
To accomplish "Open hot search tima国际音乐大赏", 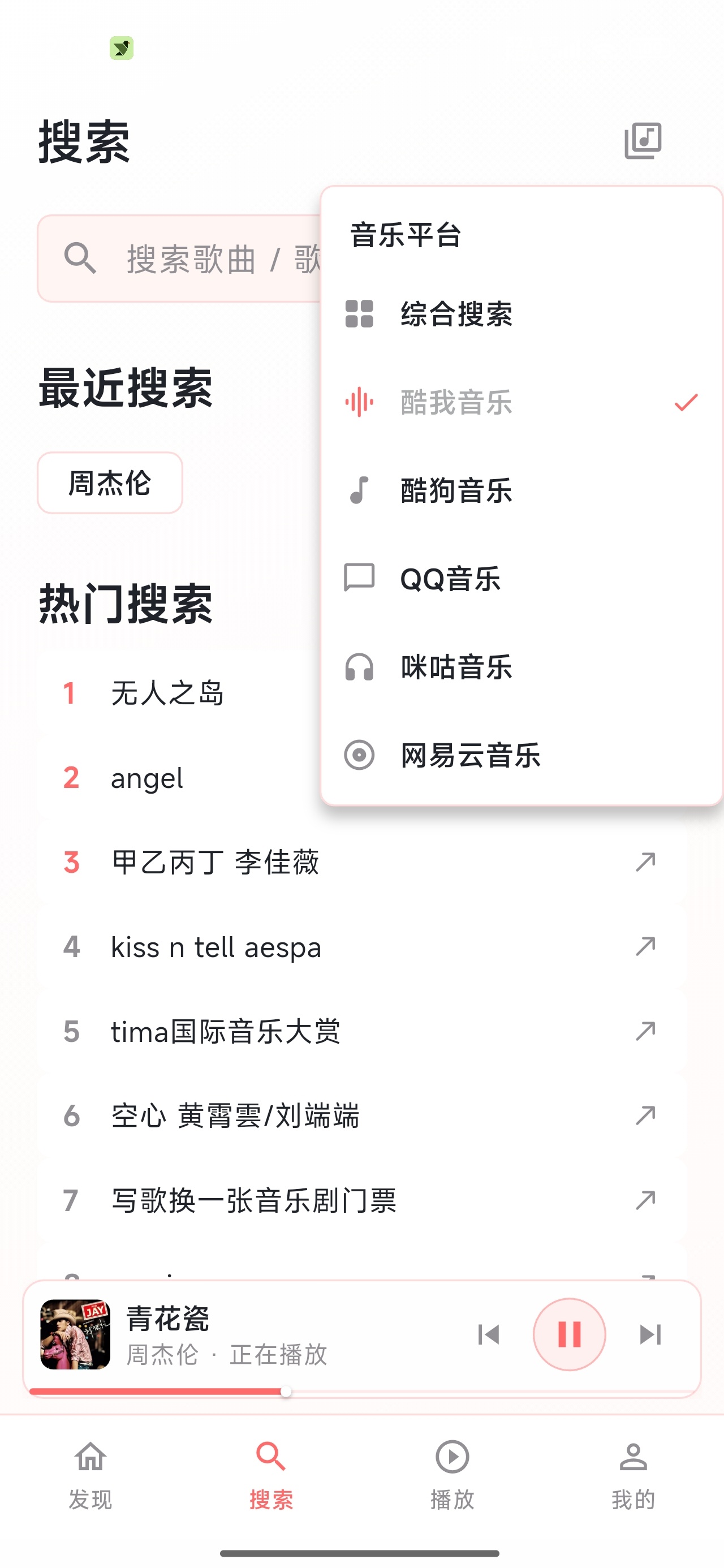I will point(361,1031).
